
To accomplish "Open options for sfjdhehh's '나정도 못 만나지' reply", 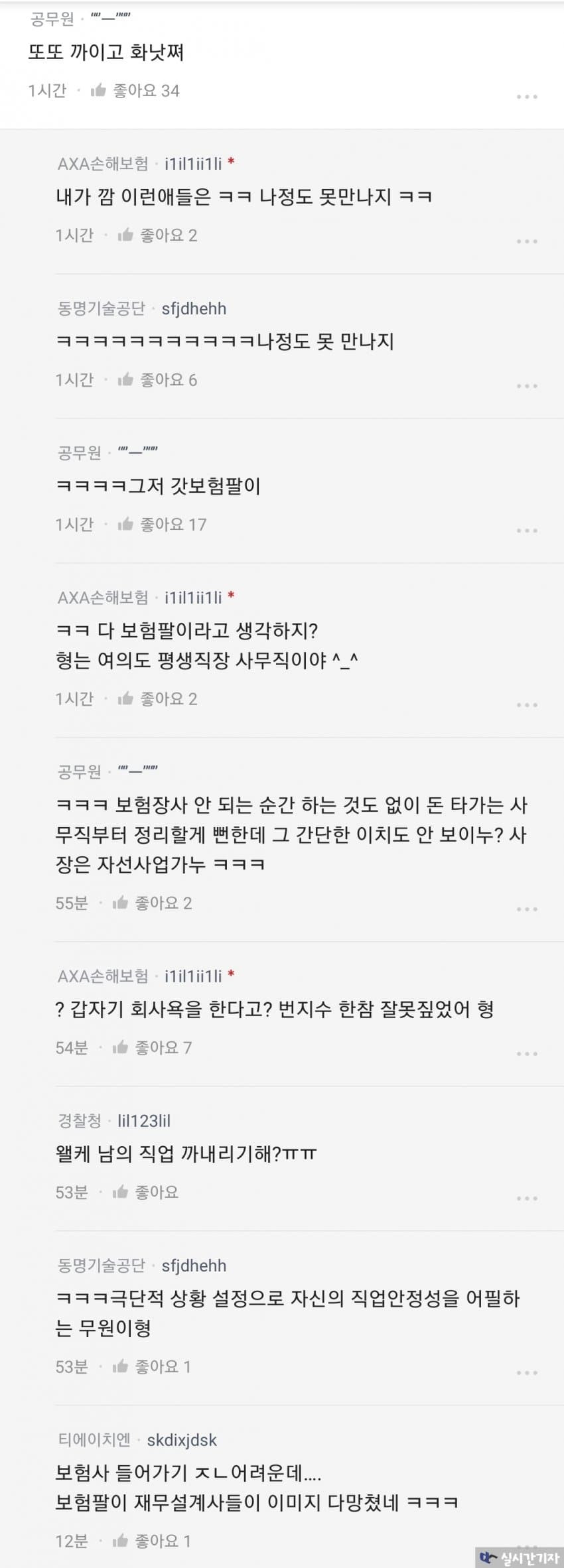I will 526,386.
